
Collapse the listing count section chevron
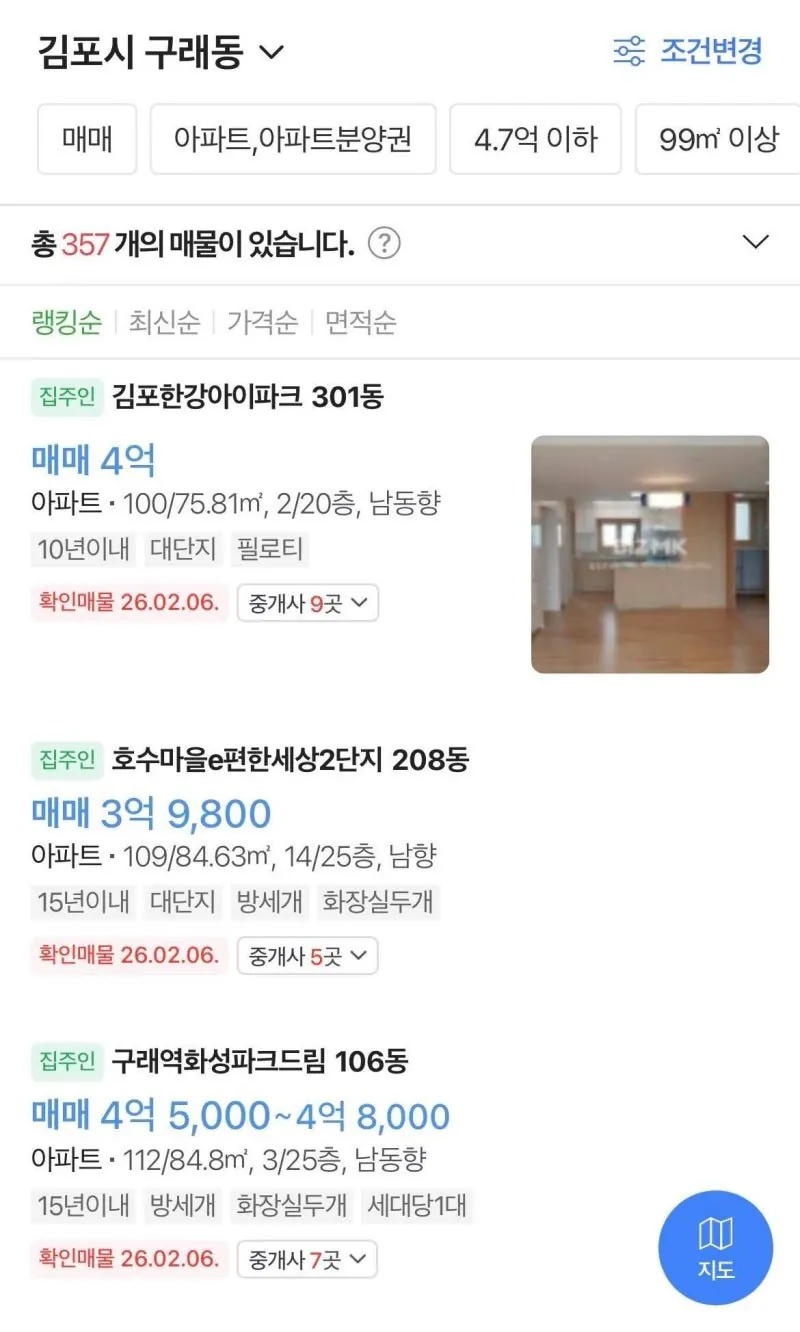pos(756,240)
